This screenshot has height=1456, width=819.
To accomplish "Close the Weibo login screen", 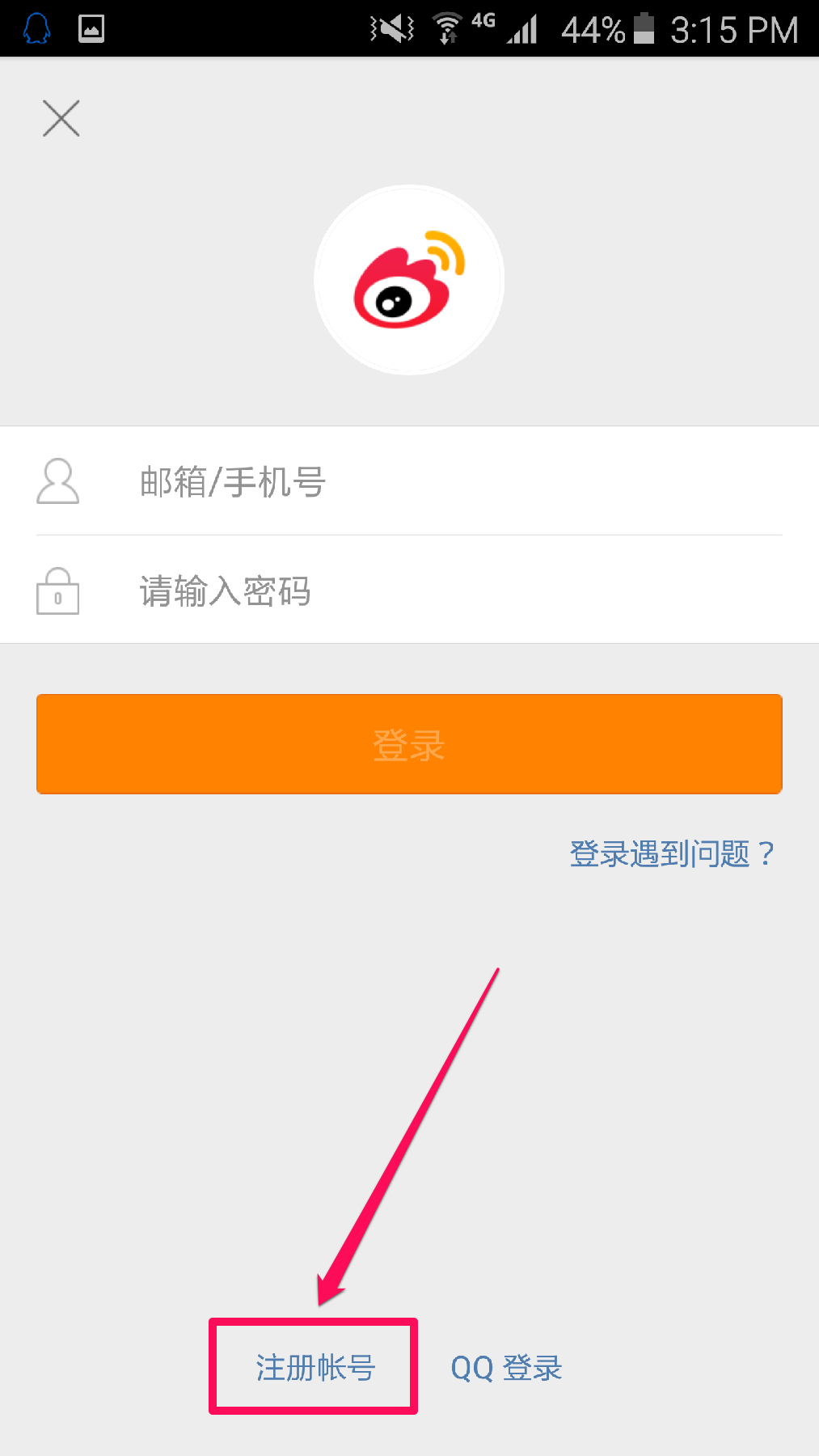I will (x=61, y=119).
